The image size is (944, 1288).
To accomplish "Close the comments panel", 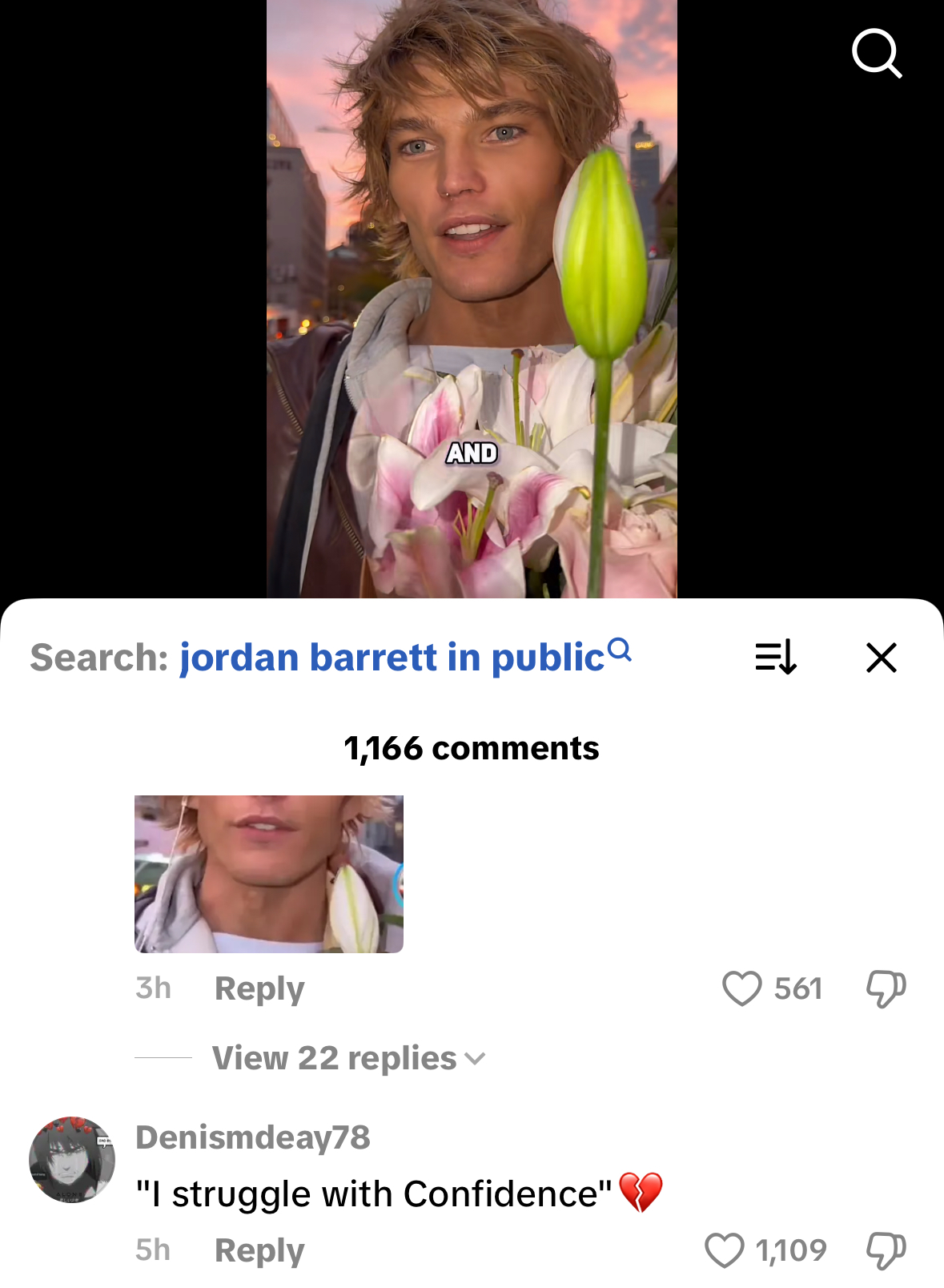I will tap(881, 658).
